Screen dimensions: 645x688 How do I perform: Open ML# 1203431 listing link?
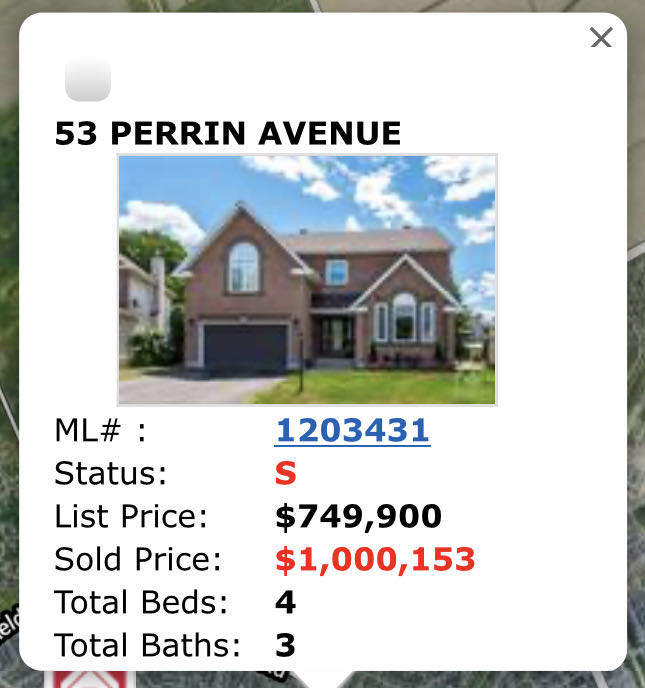pos(352,430)
